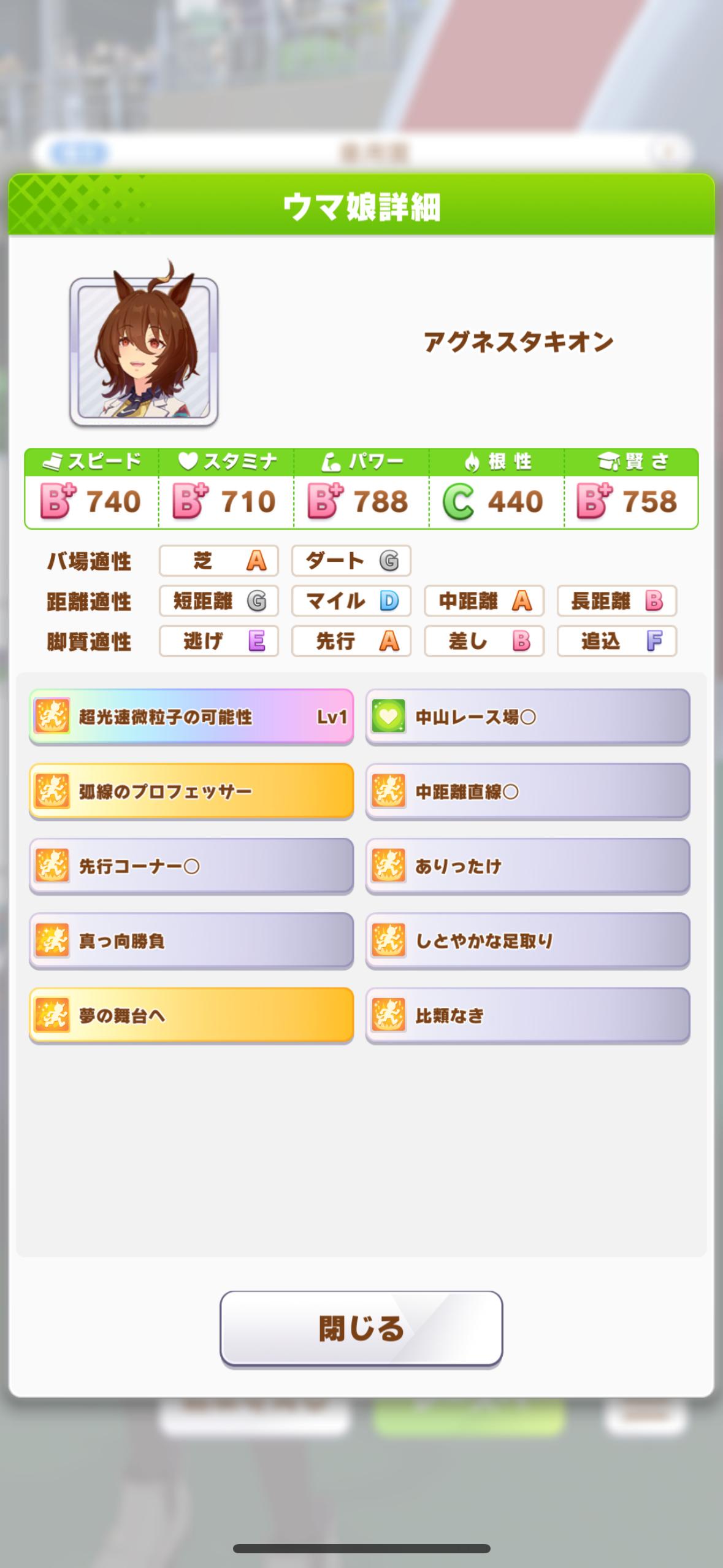This screenshot has width=723, height=1568.
Task: Open the 夢の舞台へ skill description
Action: click(191, 1015)
